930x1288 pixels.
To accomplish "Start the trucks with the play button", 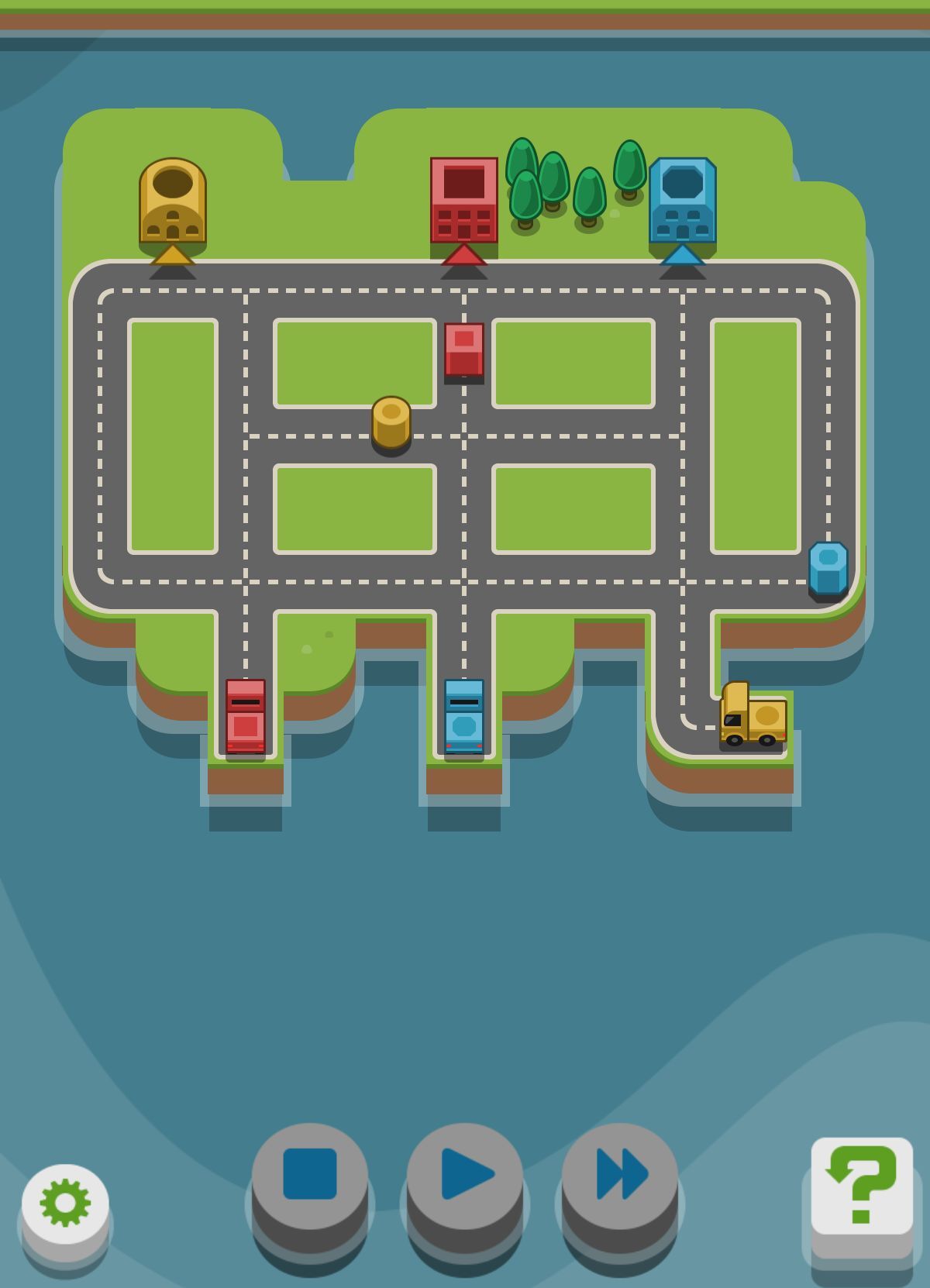I will [465, 1174].
